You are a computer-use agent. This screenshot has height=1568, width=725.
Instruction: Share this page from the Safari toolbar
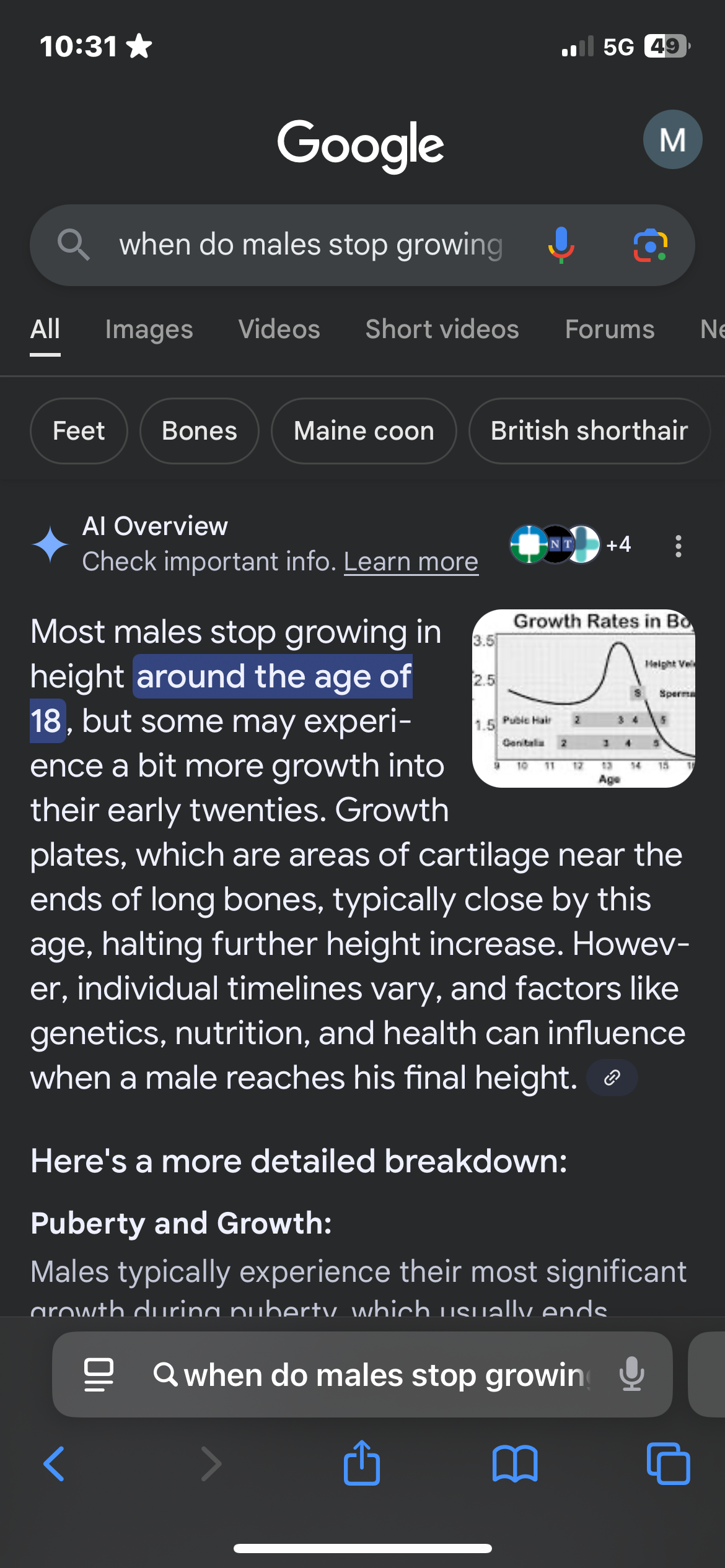[362, 1463]
